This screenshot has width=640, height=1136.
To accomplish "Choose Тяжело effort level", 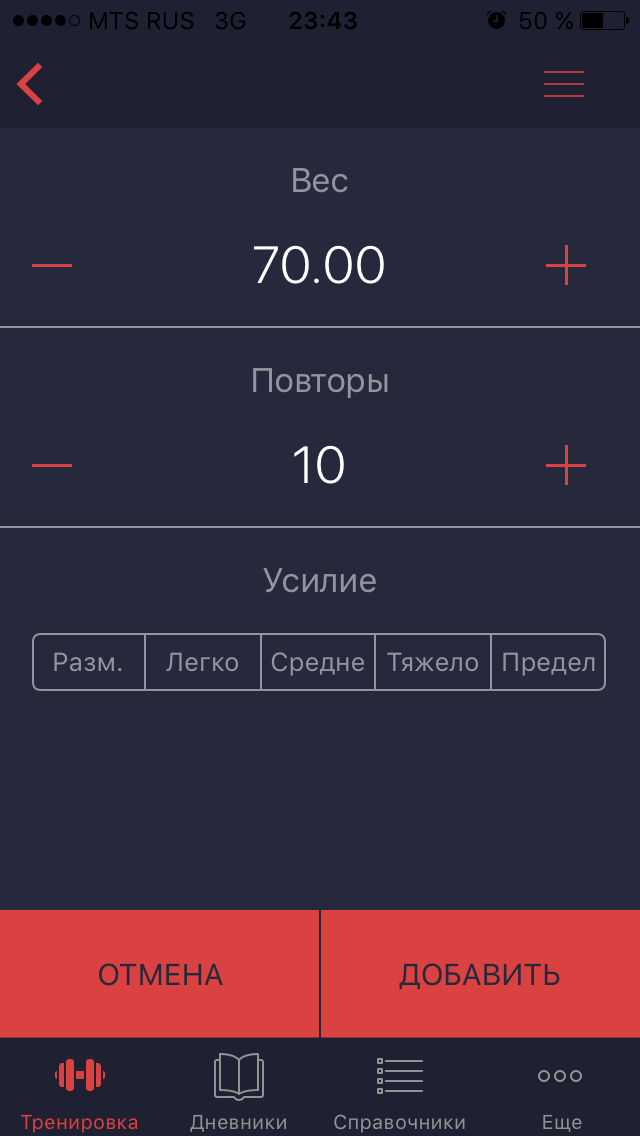I will coord(433,662).
